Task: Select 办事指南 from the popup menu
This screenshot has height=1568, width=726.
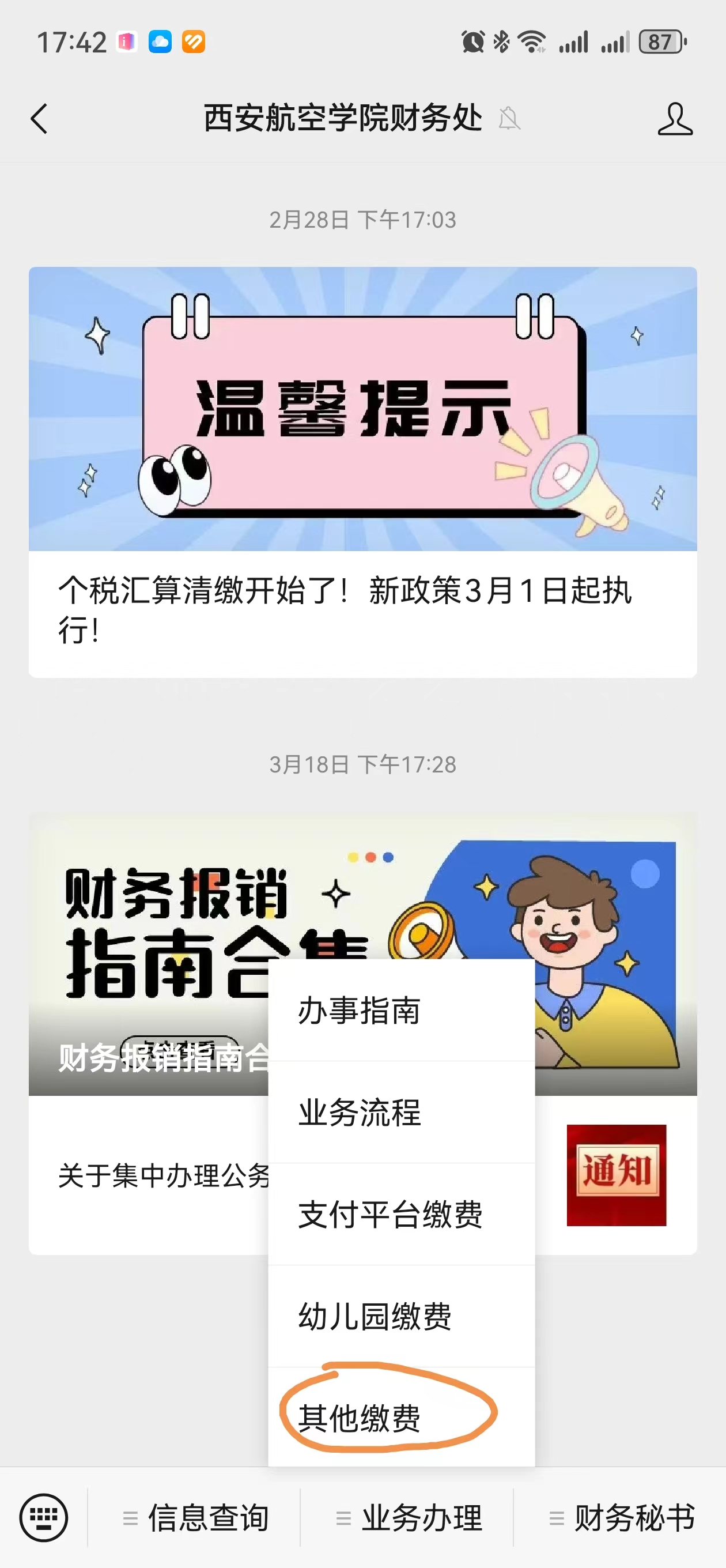Action: coord(402,1011)
